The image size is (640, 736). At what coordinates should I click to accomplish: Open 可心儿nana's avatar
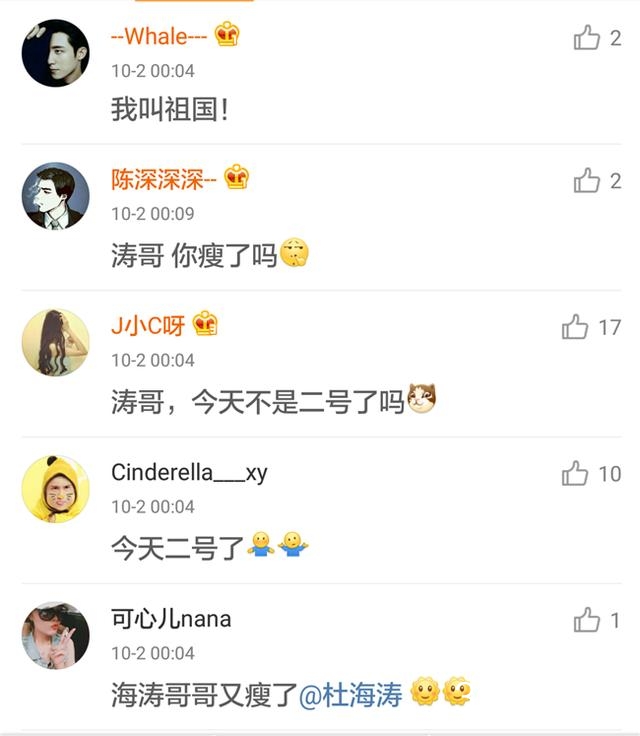tap(56, 635)
